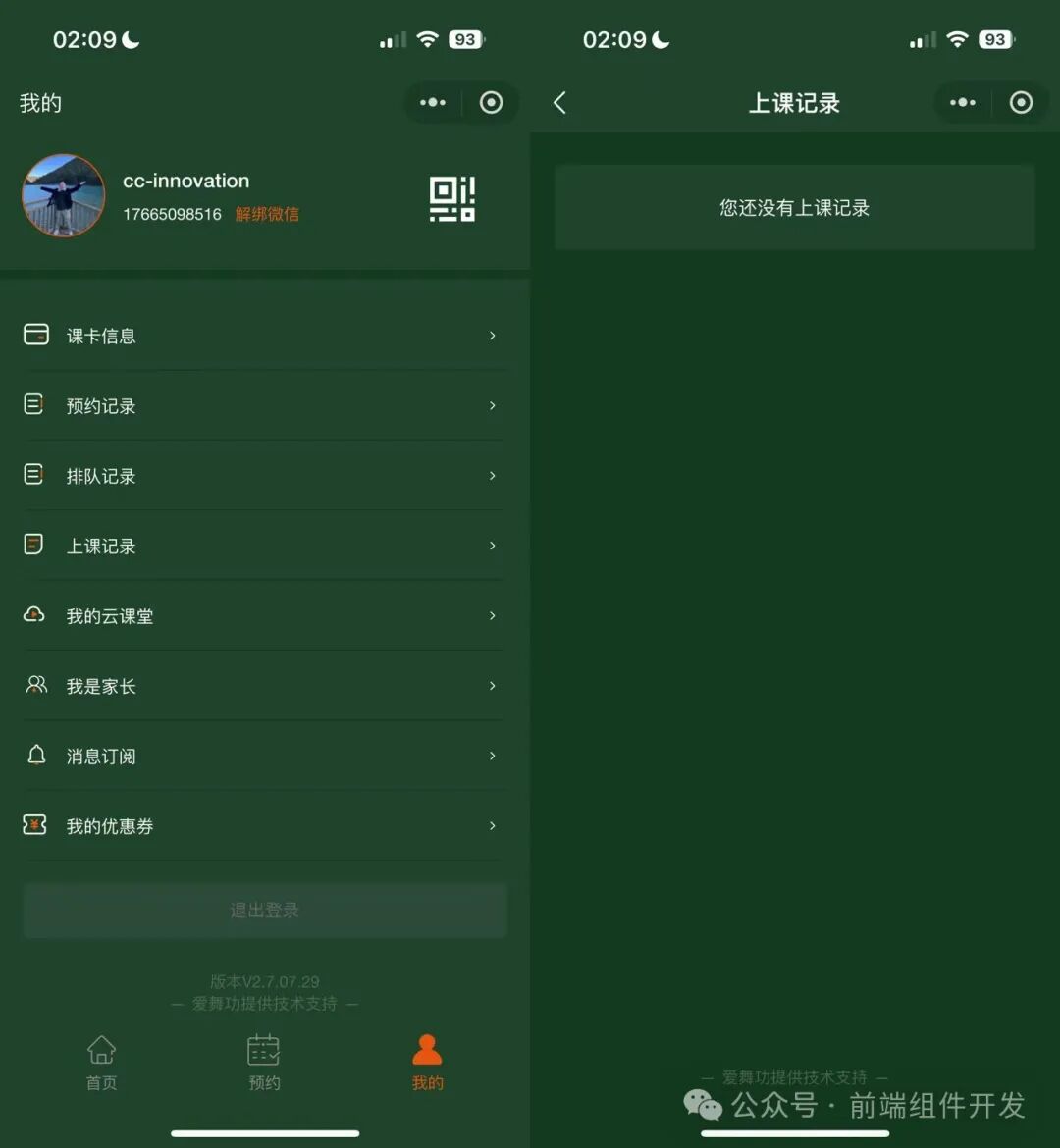Click the cc-innovation profile avatar
The image size is (1060, 1148).
[x=63, y=195]
